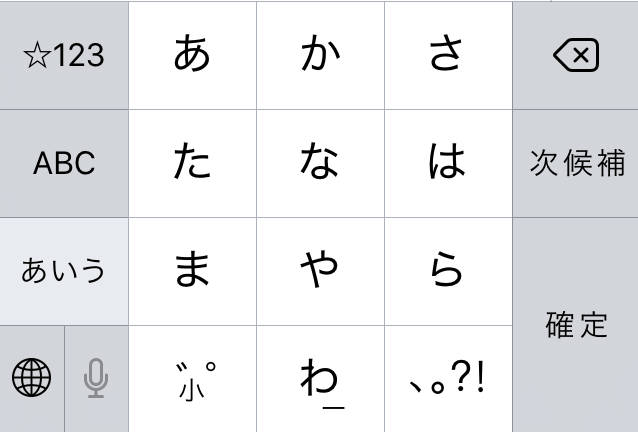The height and width of the screenshot is (432, 638).
Task: Enter the な character
Action: [320, 163]
